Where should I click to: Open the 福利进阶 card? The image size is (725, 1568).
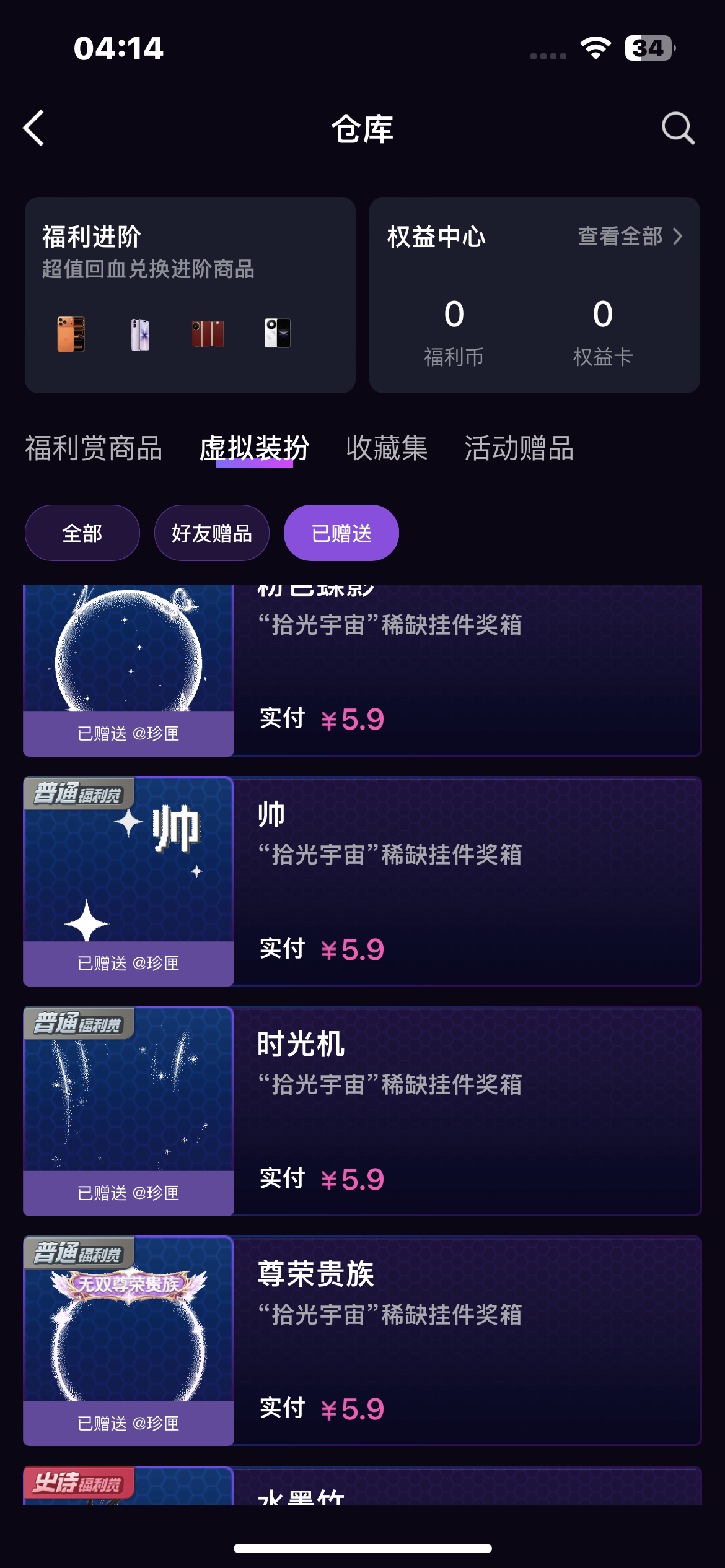coord(190,295)
